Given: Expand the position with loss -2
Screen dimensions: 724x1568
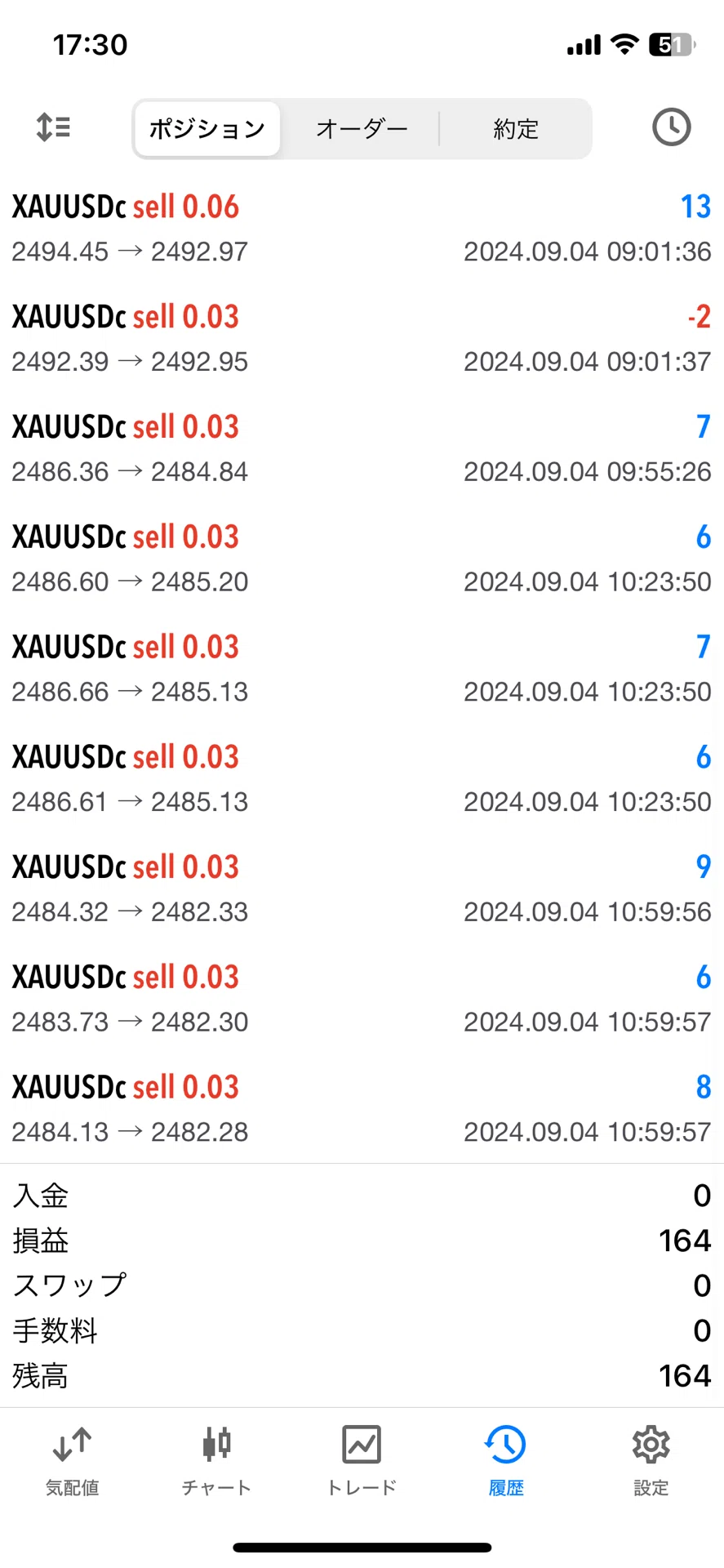Looking at the screenshot, I should tap(362, 339).
